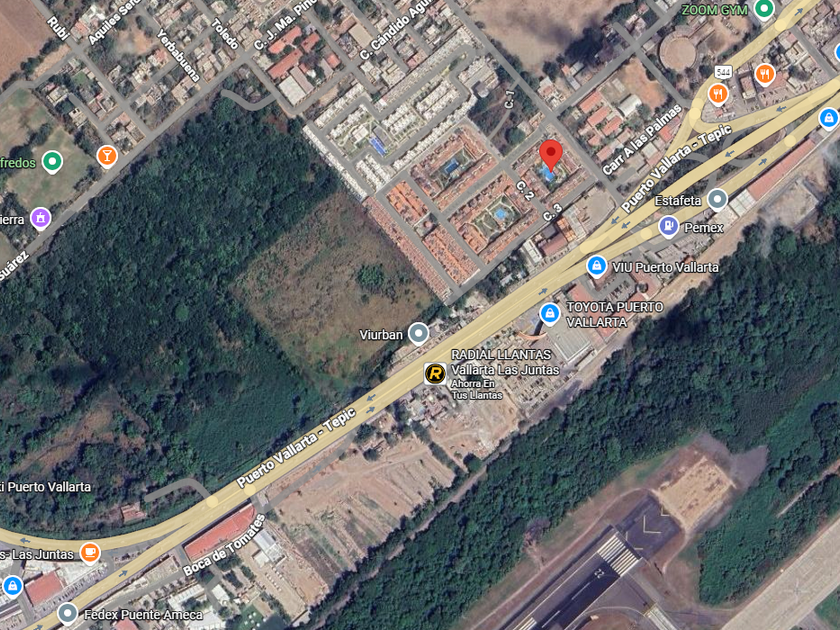Viewport: 840px width, 630px height.
Task: Tap the Fedex Puente Ameca marker
Action: pos(67,613)
